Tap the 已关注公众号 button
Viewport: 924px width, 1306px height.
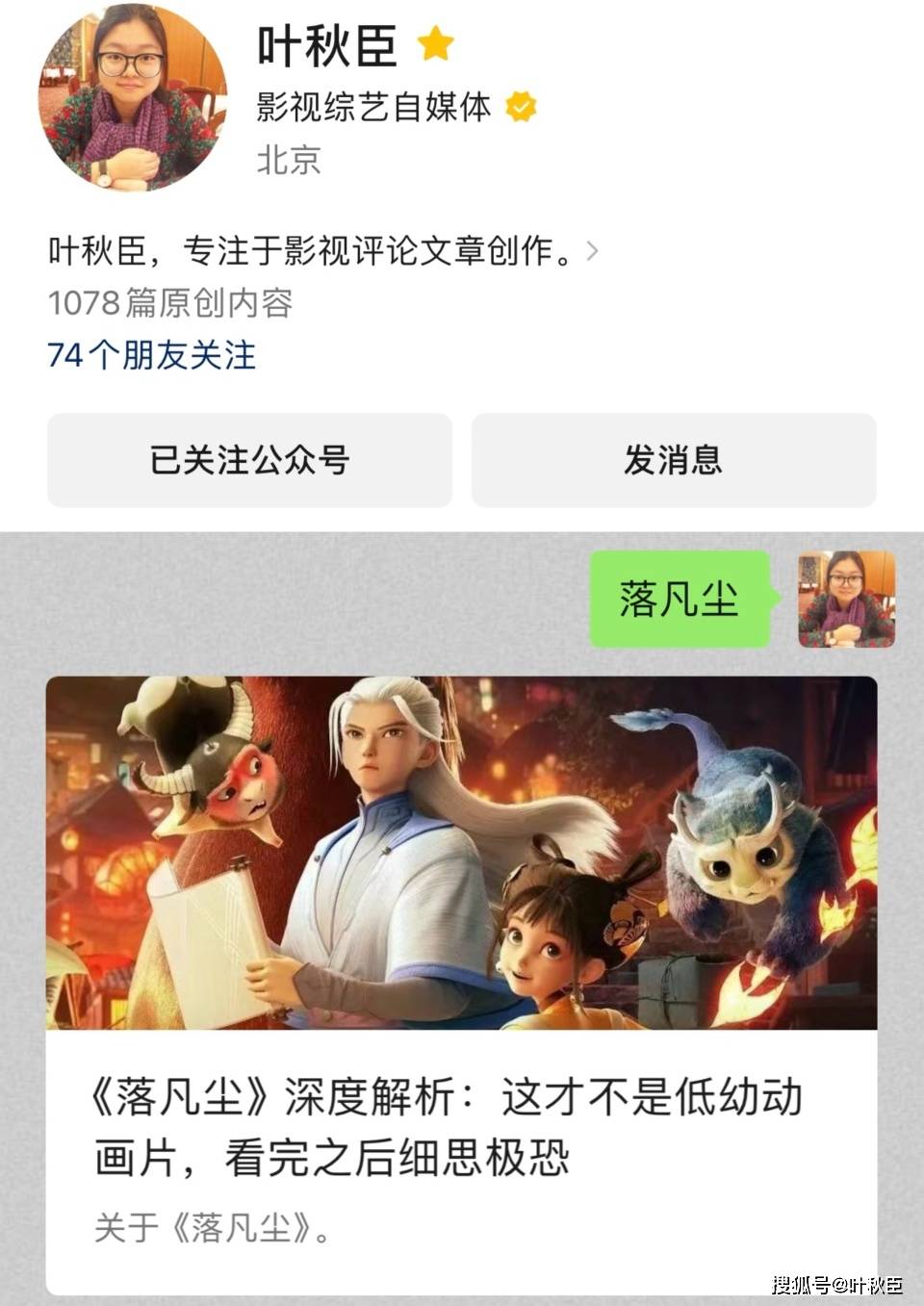(x=249, y=460)
